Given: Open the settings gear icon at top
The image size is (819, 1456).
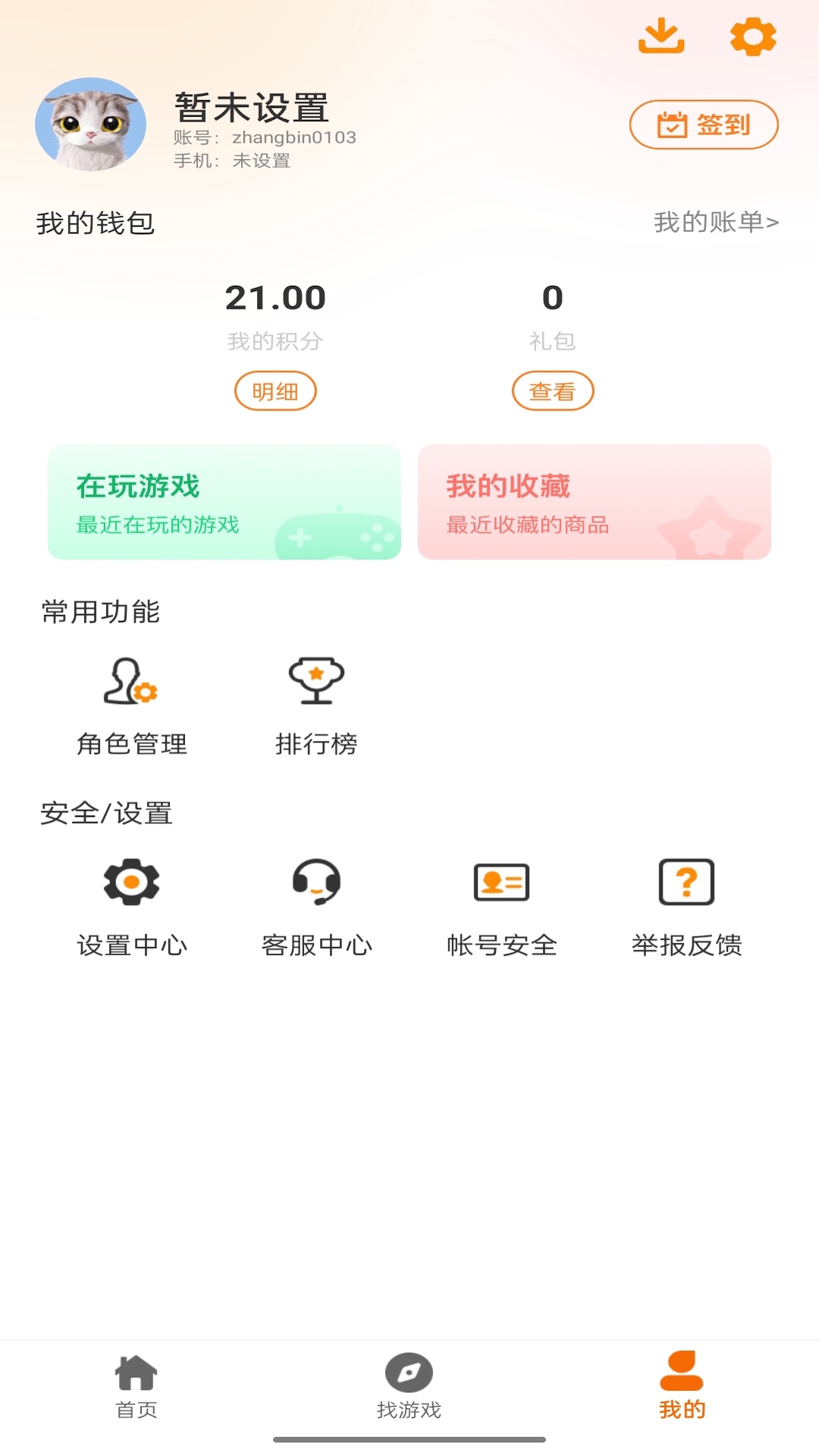Looking at the screenshot, I should pos(752,36).
